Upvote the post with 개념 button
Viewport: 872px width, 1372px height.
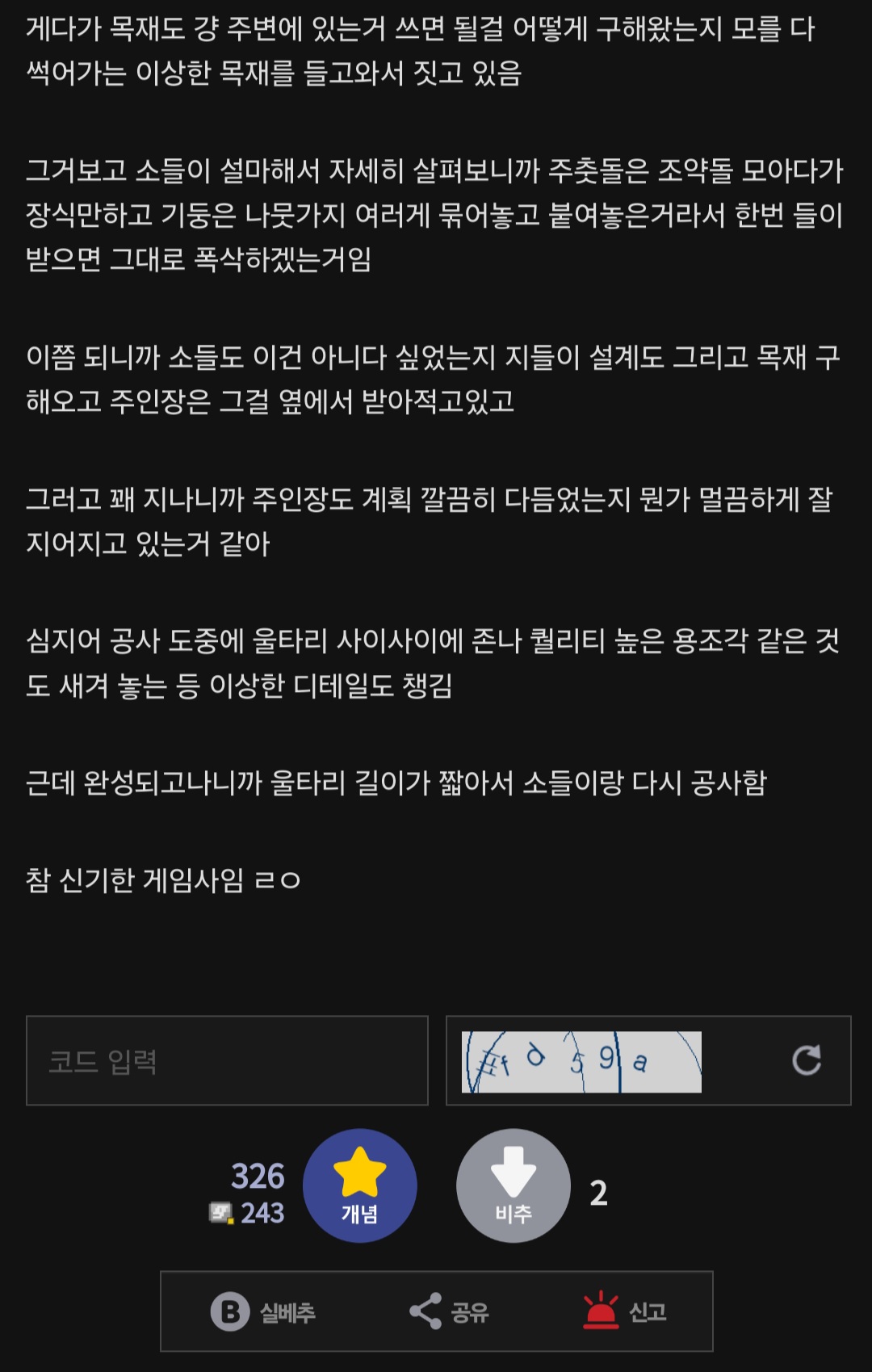pos(360,1185)
